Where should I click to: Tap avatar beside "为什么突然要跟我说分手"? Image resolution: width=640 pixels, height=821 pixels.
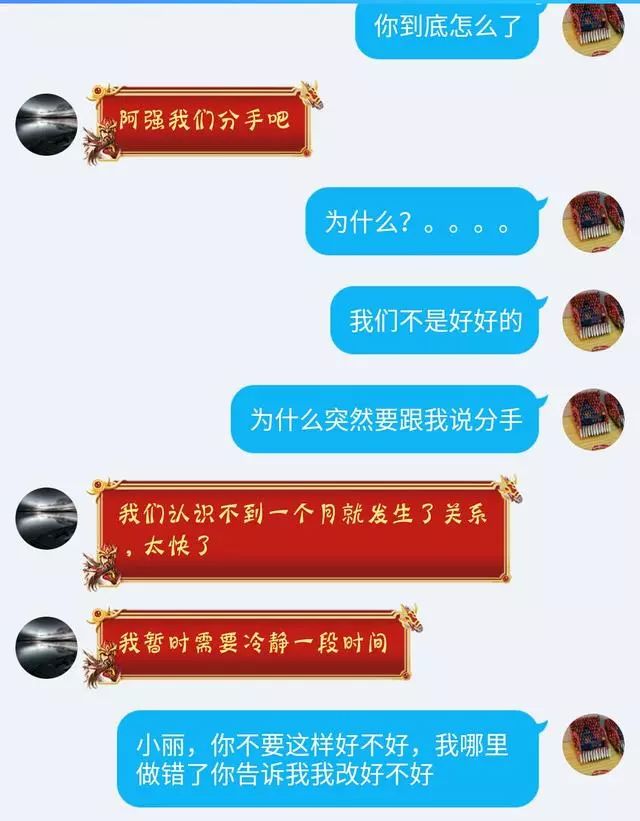tap(593, 419)
